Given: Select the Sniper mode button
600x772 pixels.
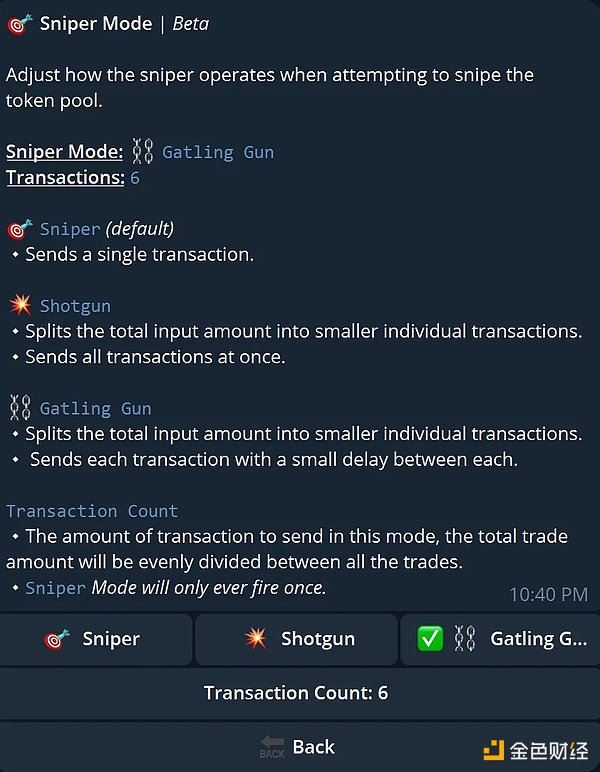Looking at the screenshot, I should 96,639.
